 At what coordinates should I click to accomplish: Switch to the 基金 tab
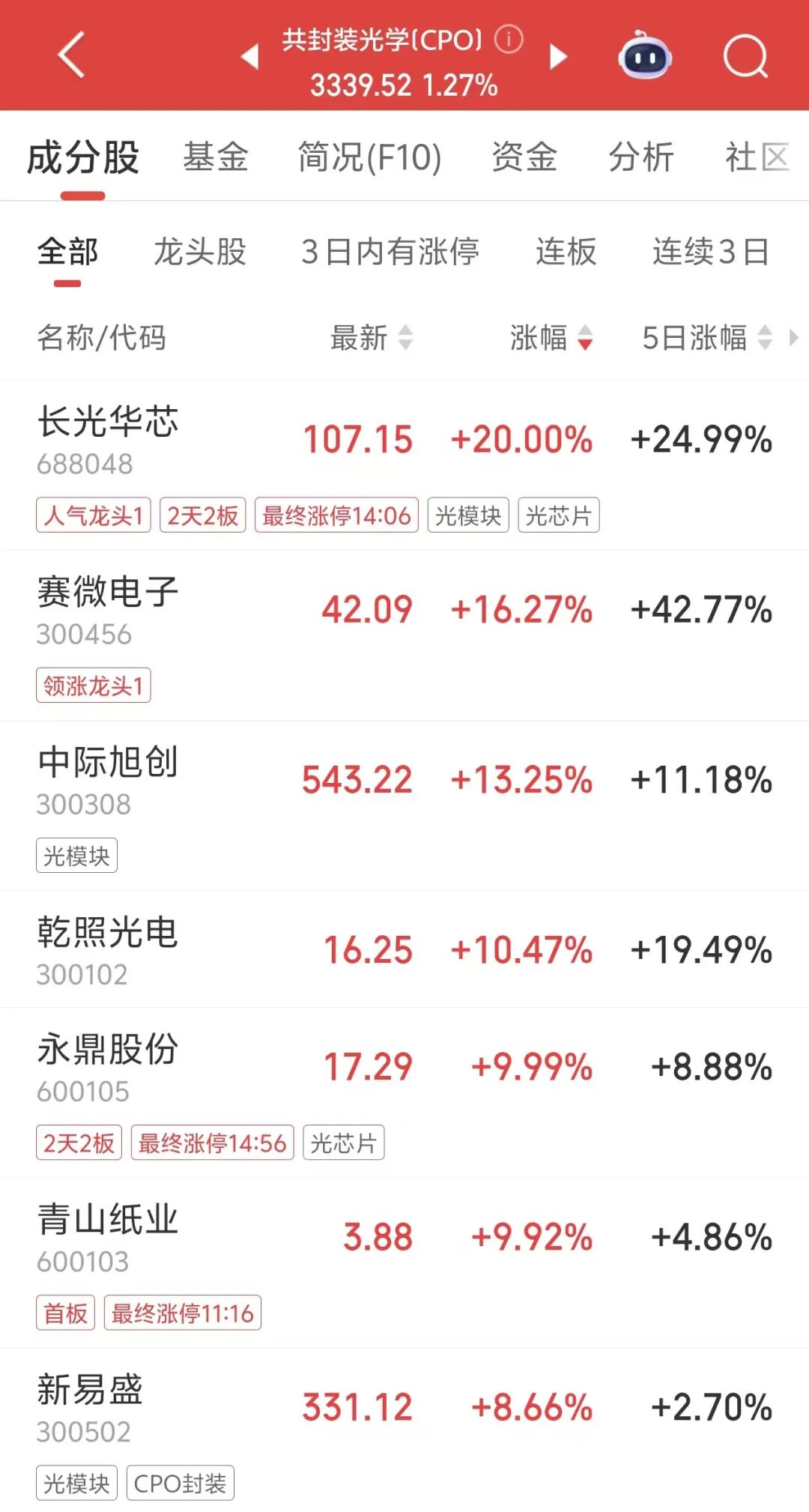pyautogui.click(x=216, y=157)
